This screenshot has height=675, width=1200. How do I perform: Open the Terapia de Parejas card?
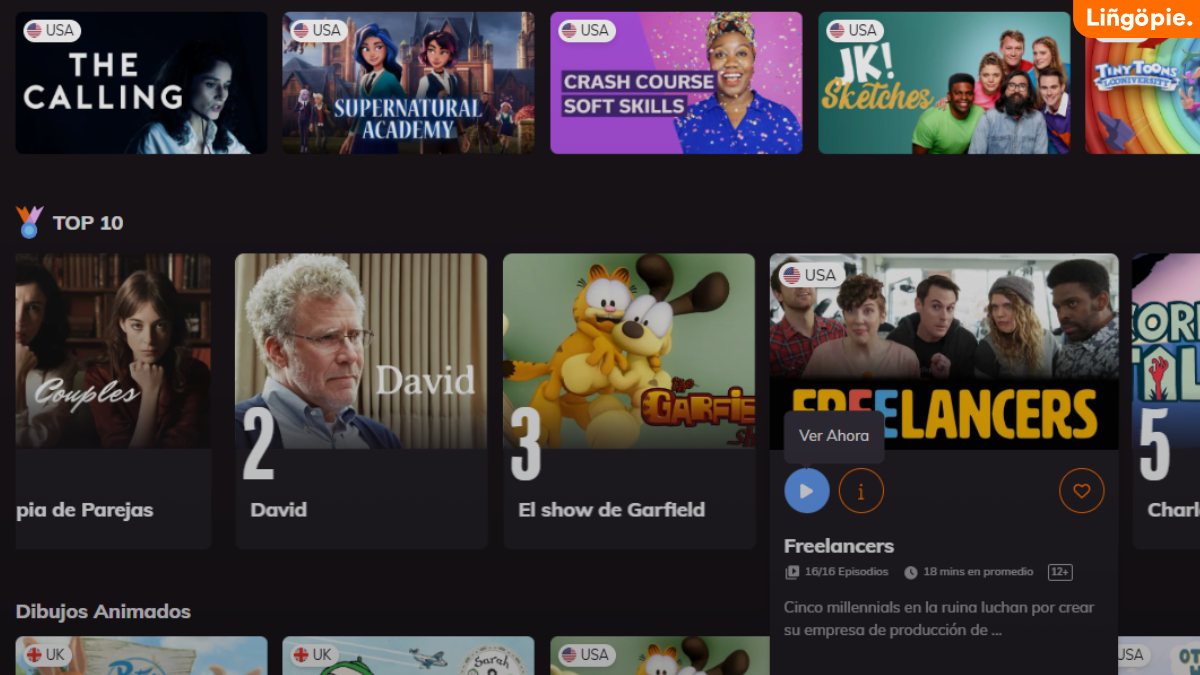(113, 400)
